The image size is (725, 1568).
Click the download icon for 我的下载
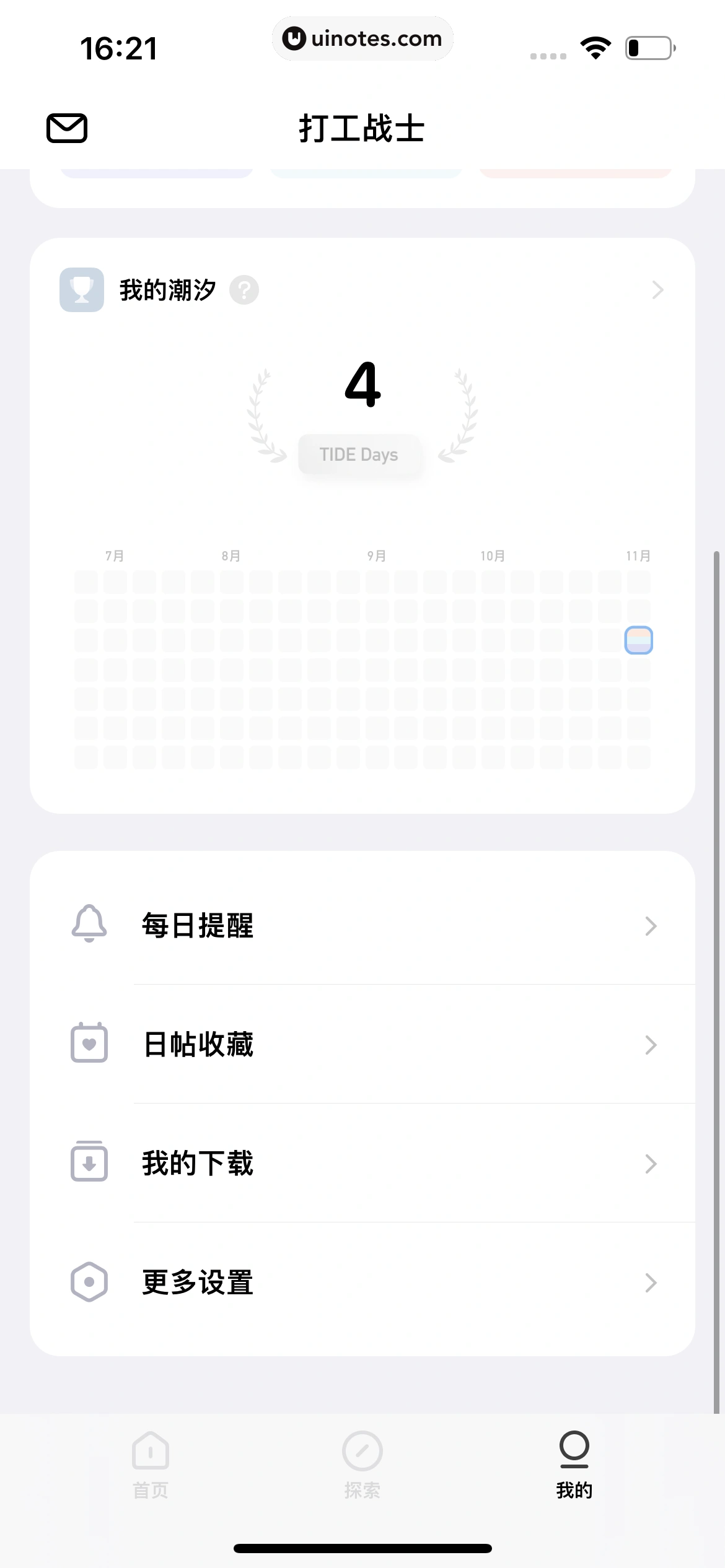(89, 1162)
